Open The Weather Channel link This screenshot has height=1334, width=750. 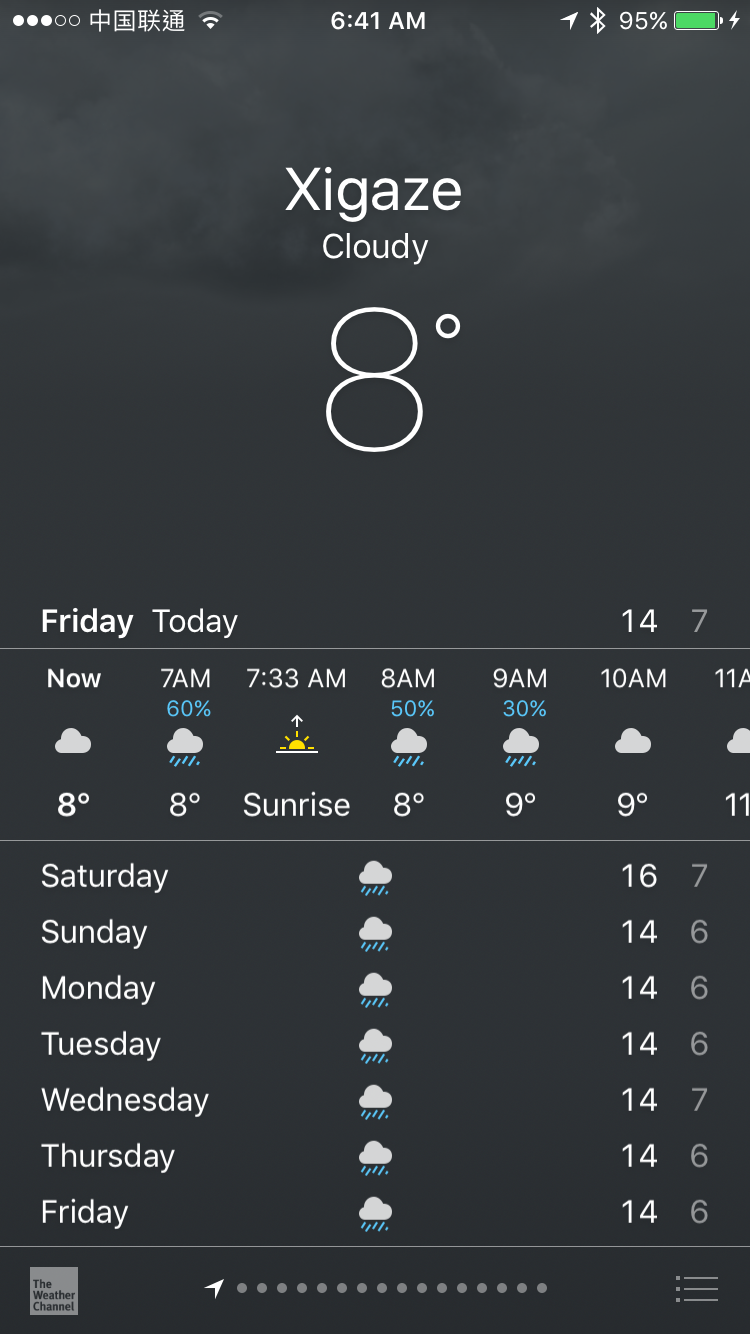[x=54, y=1291]
